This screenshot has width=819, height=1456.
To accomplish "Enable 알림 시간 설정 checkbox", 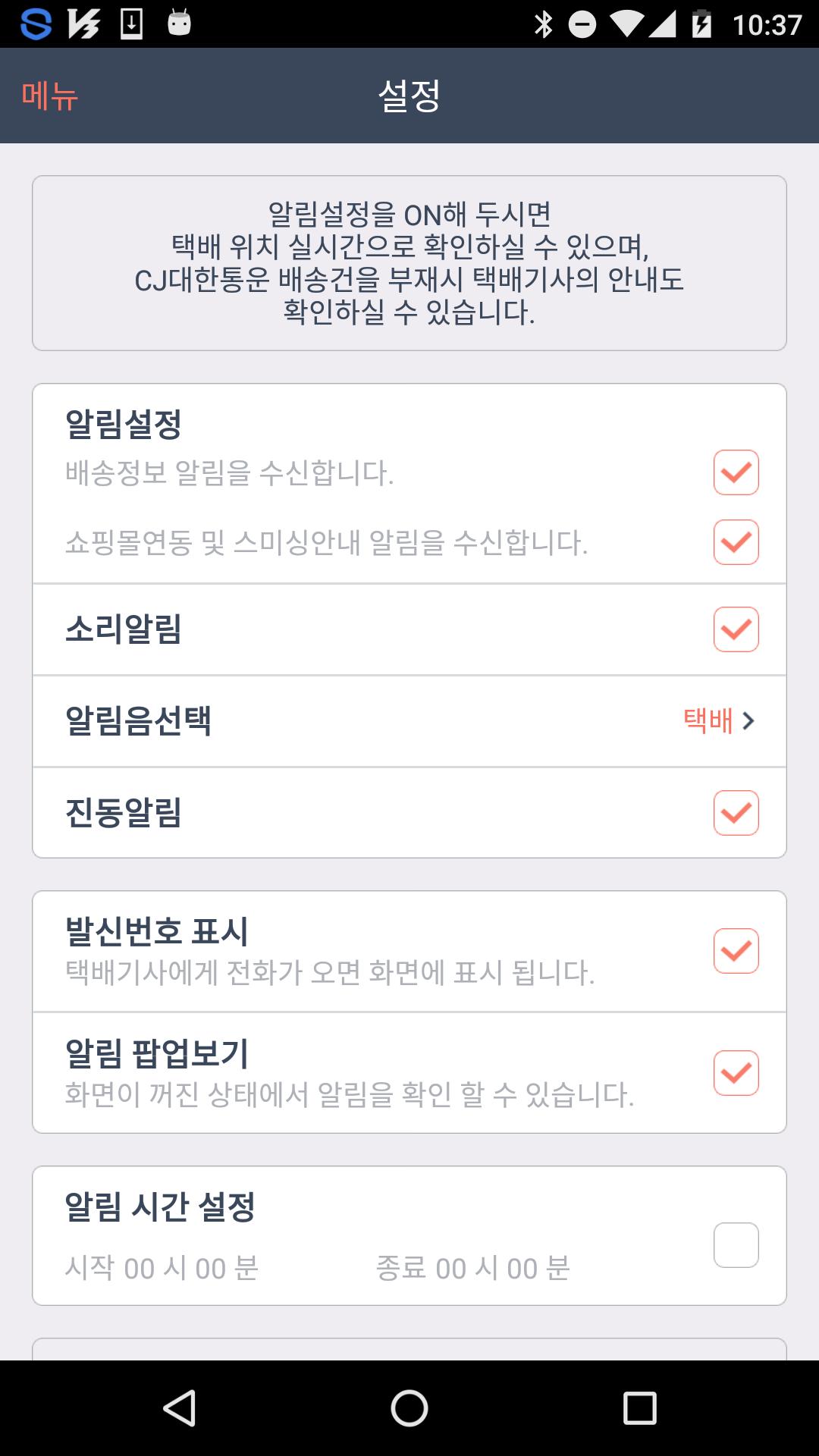I will click(x=736, y=1245).
